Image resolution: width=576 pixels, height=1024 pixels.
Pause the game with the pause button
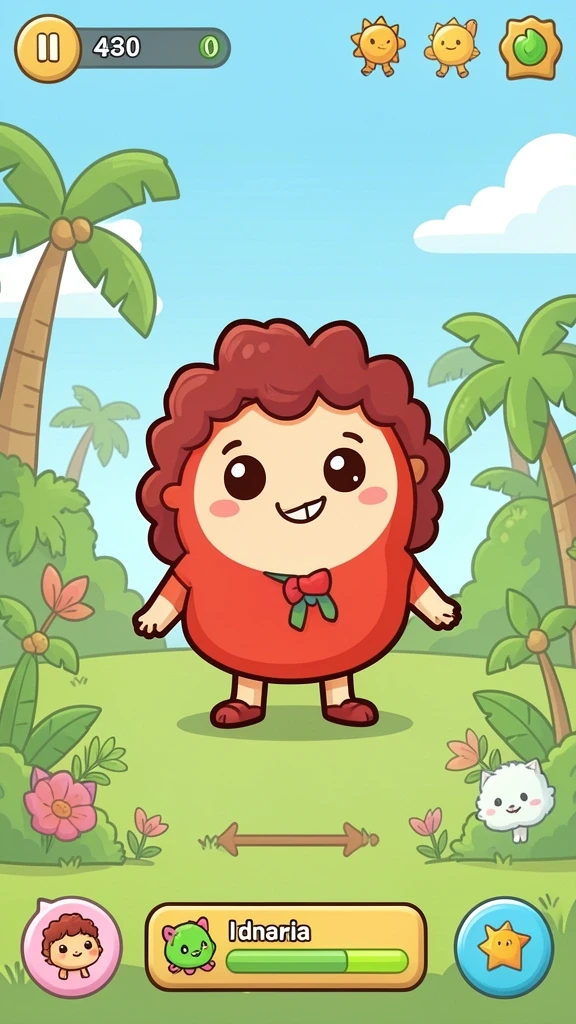(x=48, y=48)
